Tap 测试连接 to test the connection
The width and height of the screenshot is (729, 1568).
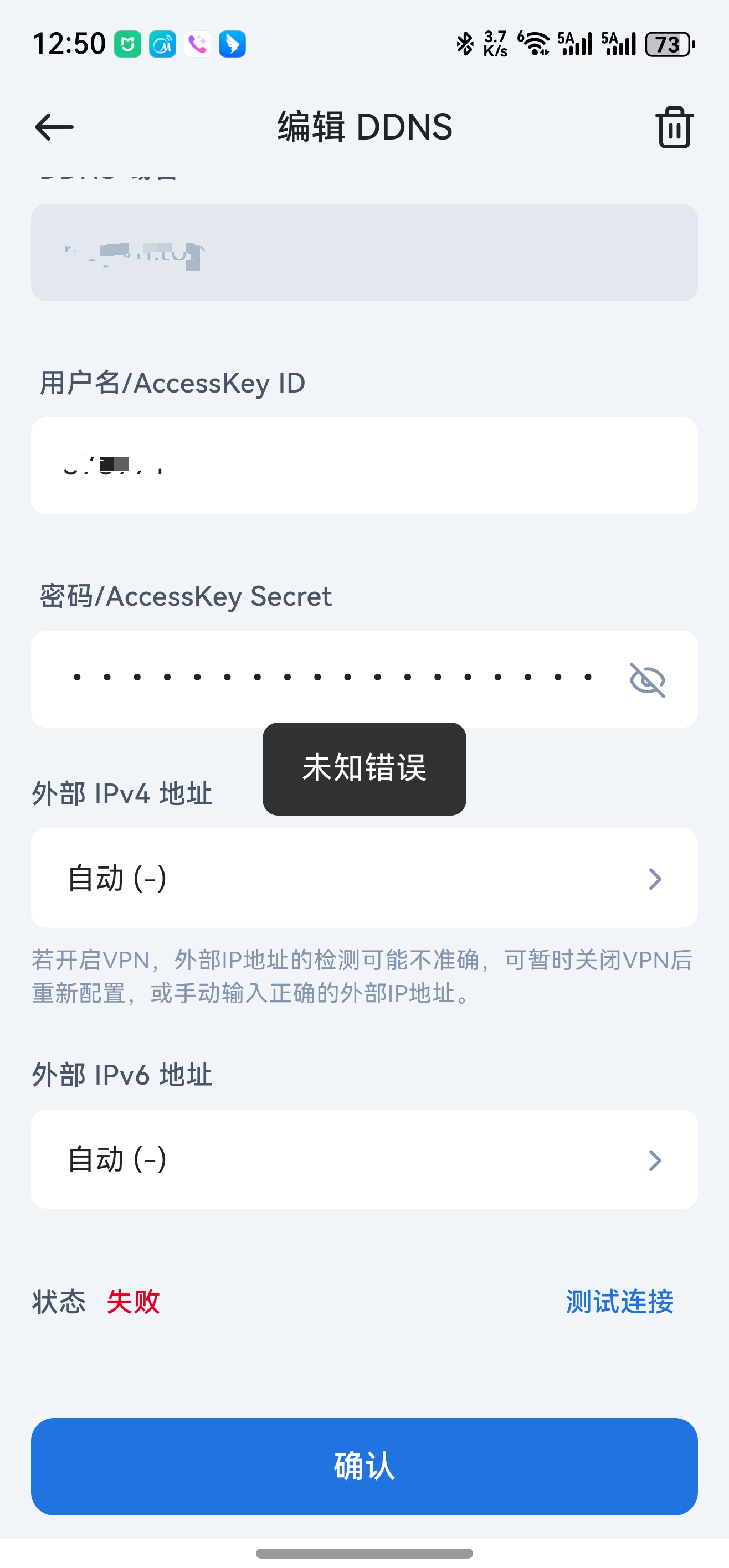pyautogui.click(x=619, y=1301)
